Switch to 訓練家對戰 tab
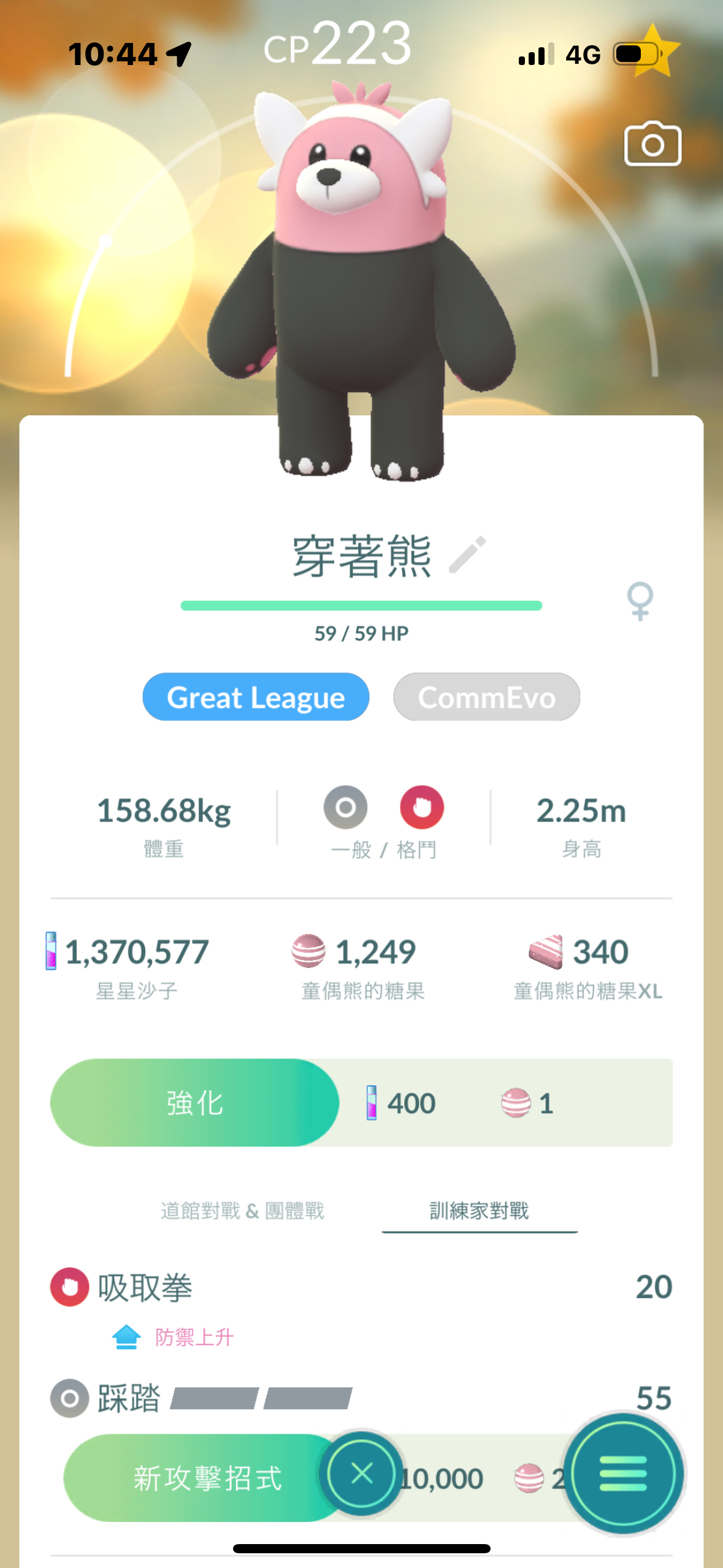This screenshot has height=1568, width=723. click(x=479, y=1211)
